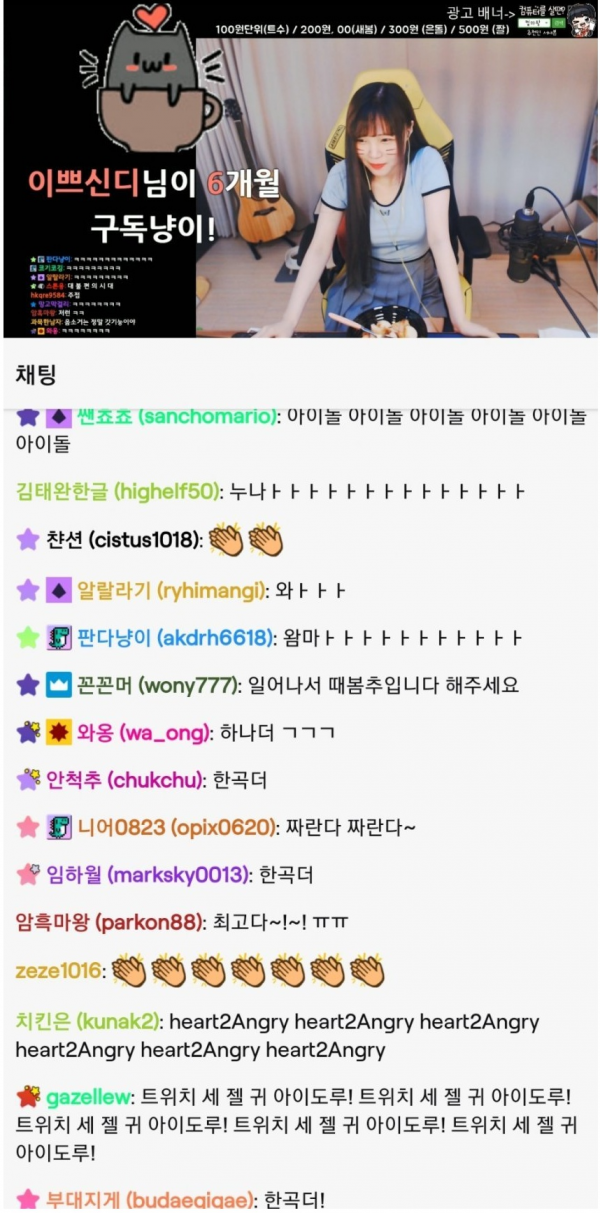600x1213 pixels.
Task: Tap parkon88's name in chat
Action: click(x=106, y=923)
